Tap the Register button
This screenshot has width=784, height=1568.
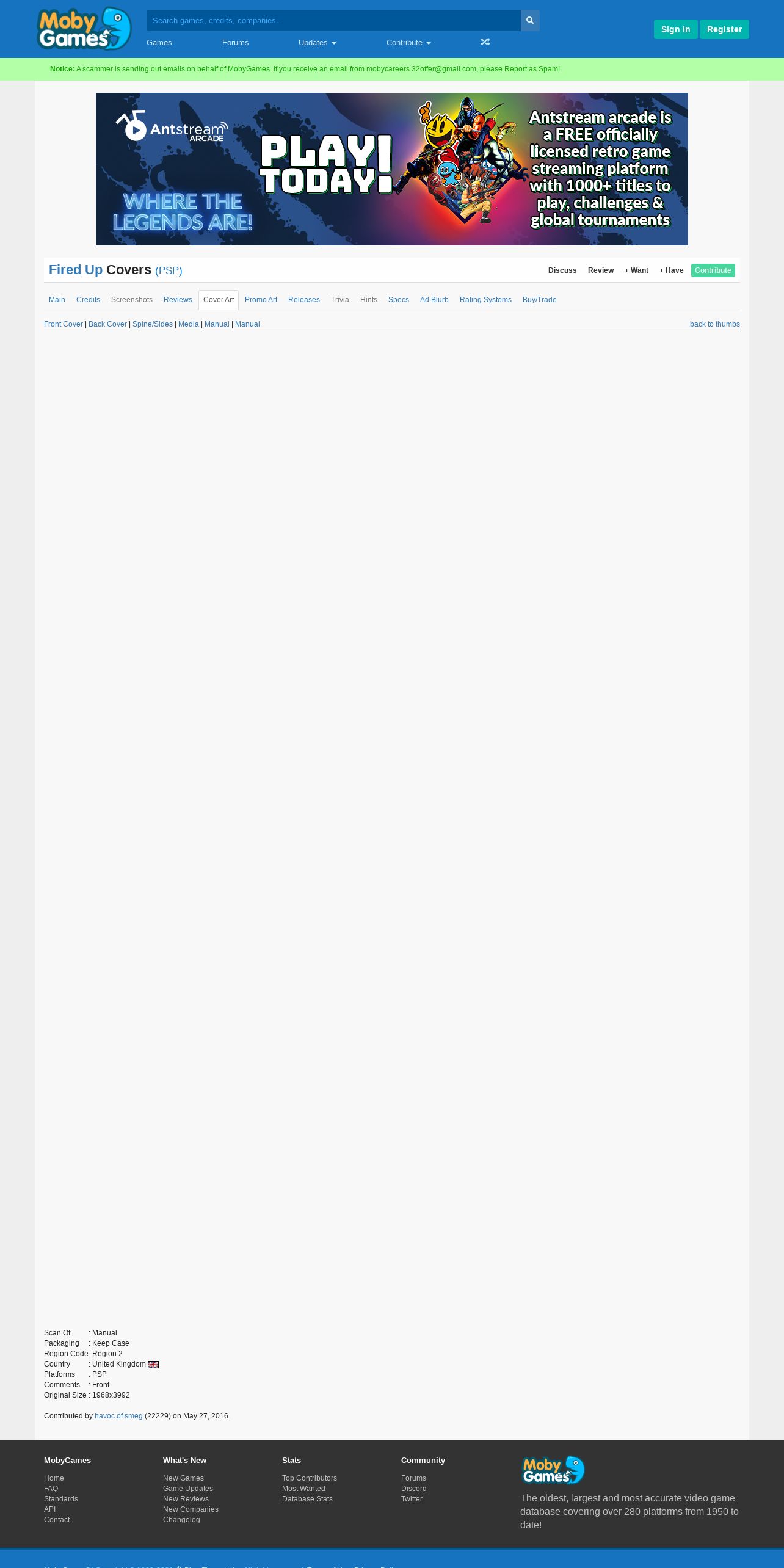724,29
